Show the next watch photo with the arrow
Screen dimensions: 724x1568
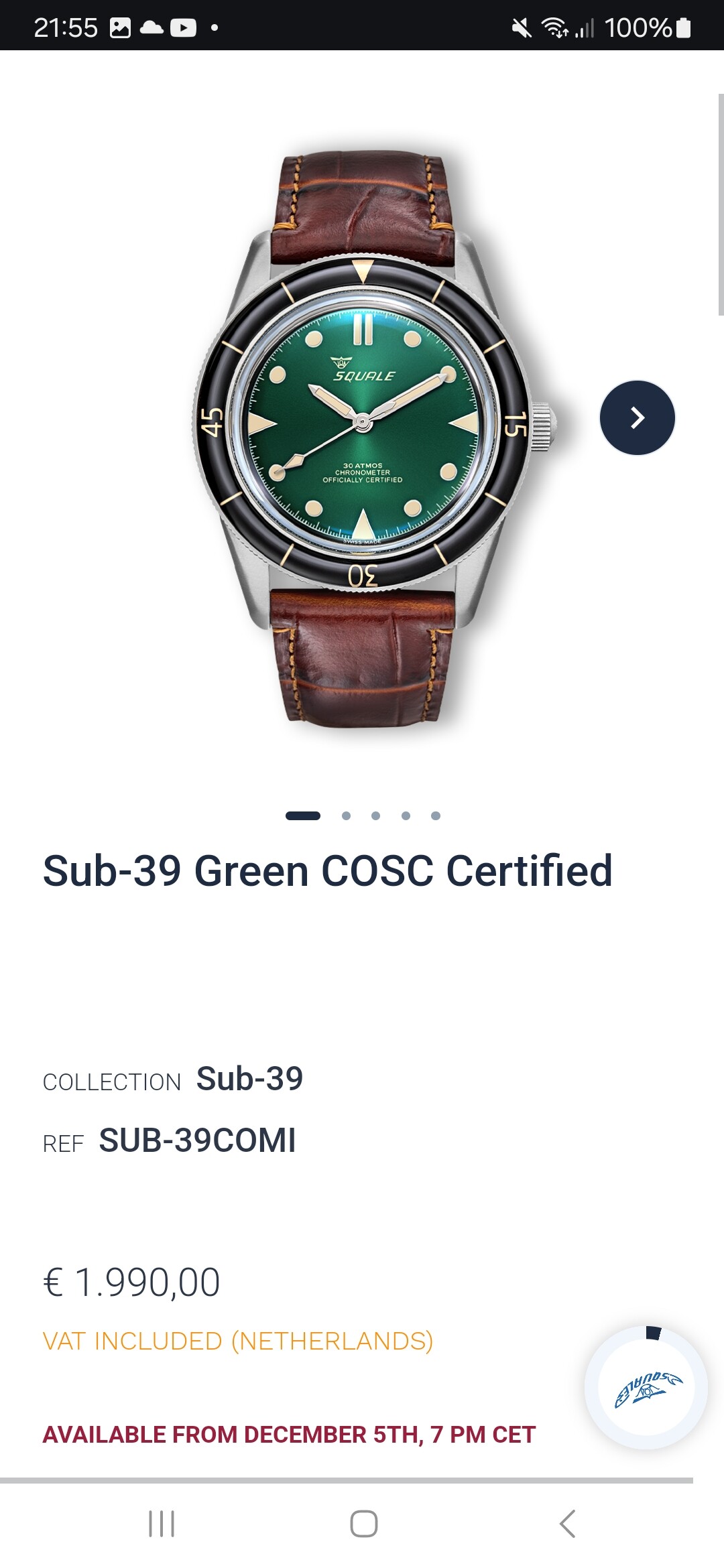pyautogui.click(x=637, y=417)
